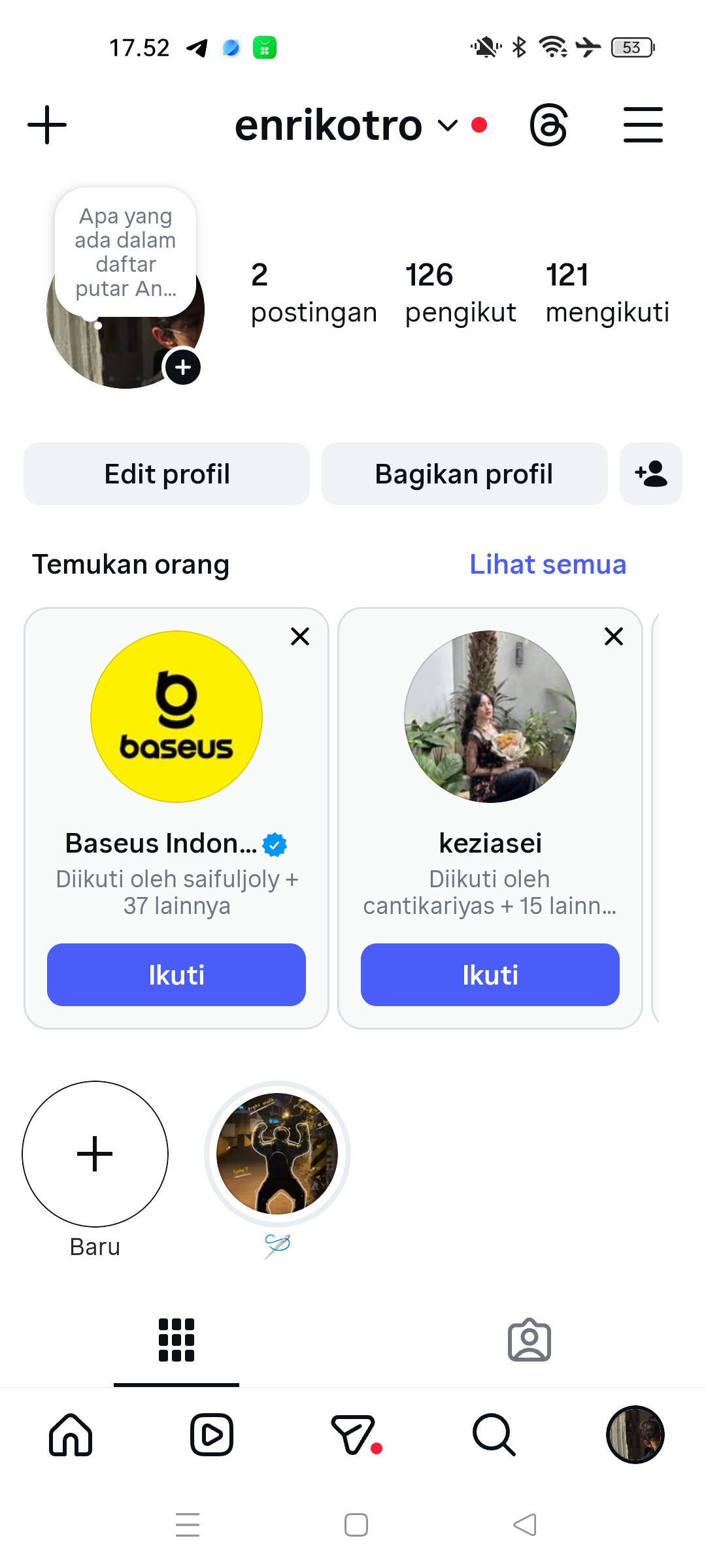Open the Edit profil button
This screenshot has height=1568, width=706.
tap(167, 474)
